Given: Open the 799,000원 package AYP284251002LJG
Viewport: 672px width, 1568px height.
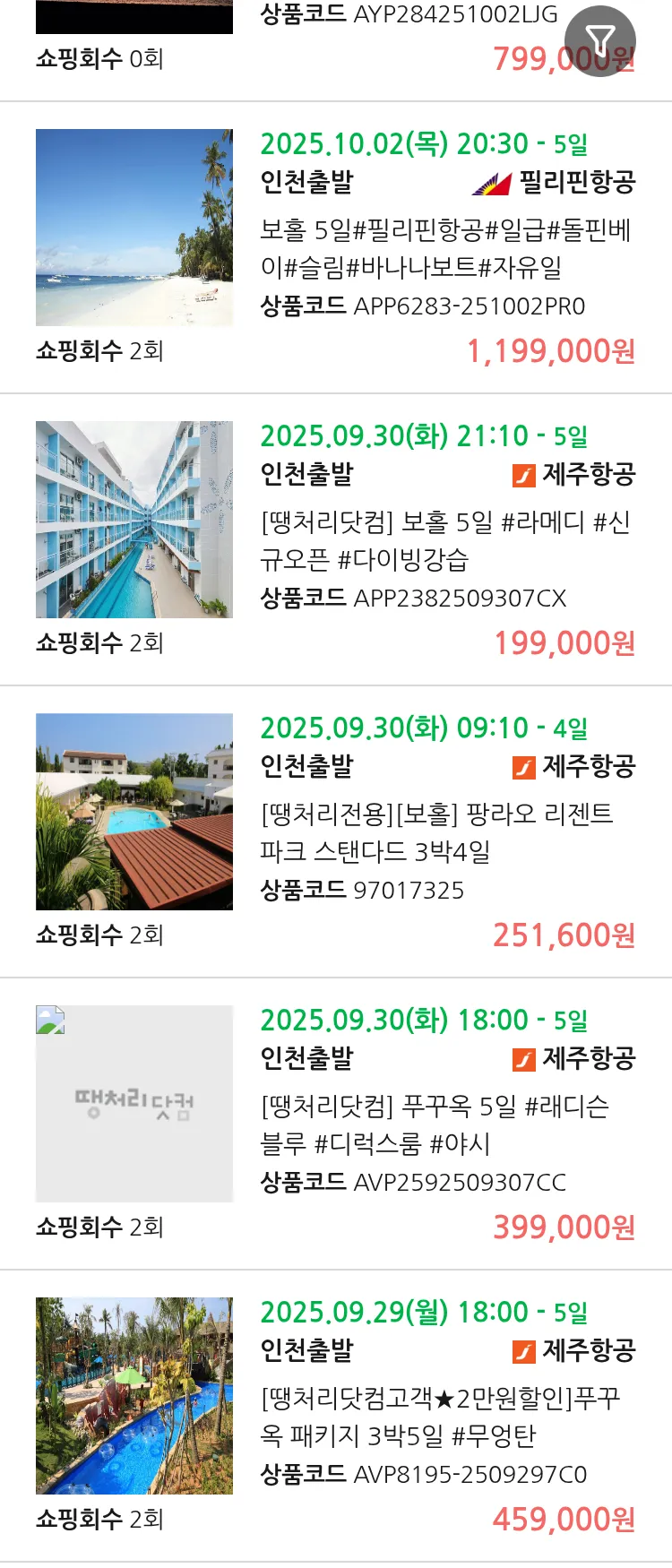Looking at the screenshot, I should click(x=408, y=15).
